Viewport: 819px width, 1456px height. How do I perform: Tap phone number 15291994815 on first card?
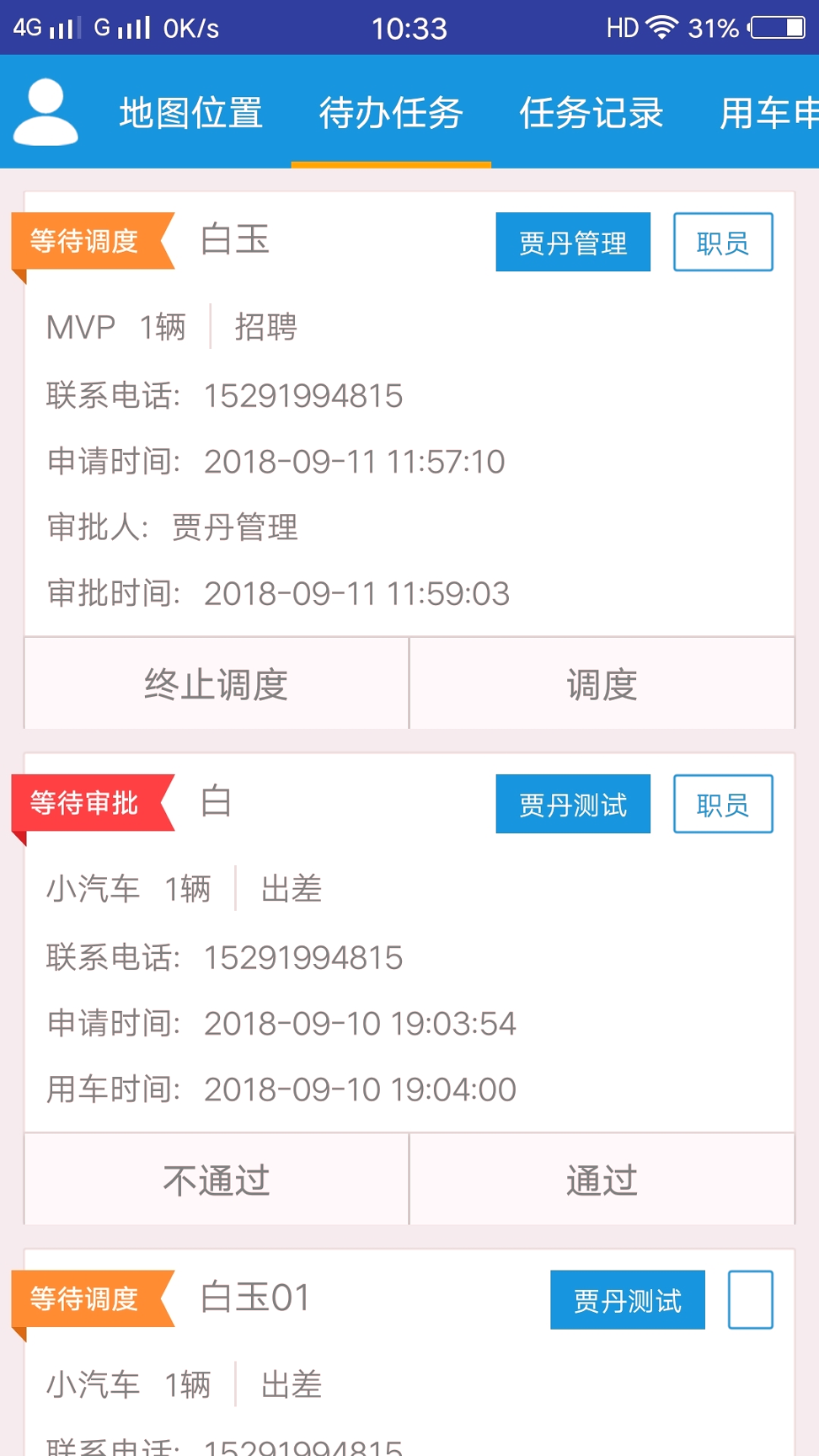click(304, 394)
